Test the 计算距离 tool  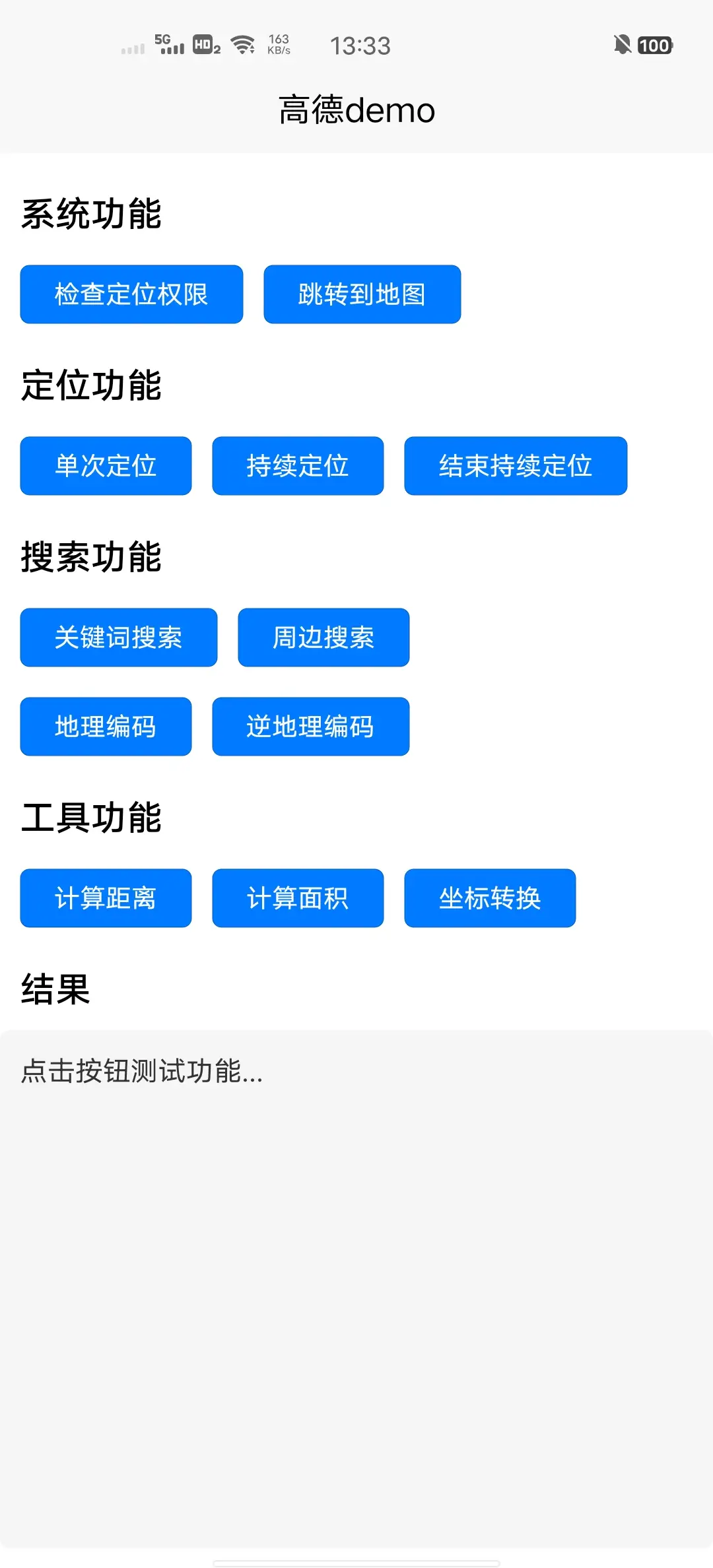pos(106,898)
